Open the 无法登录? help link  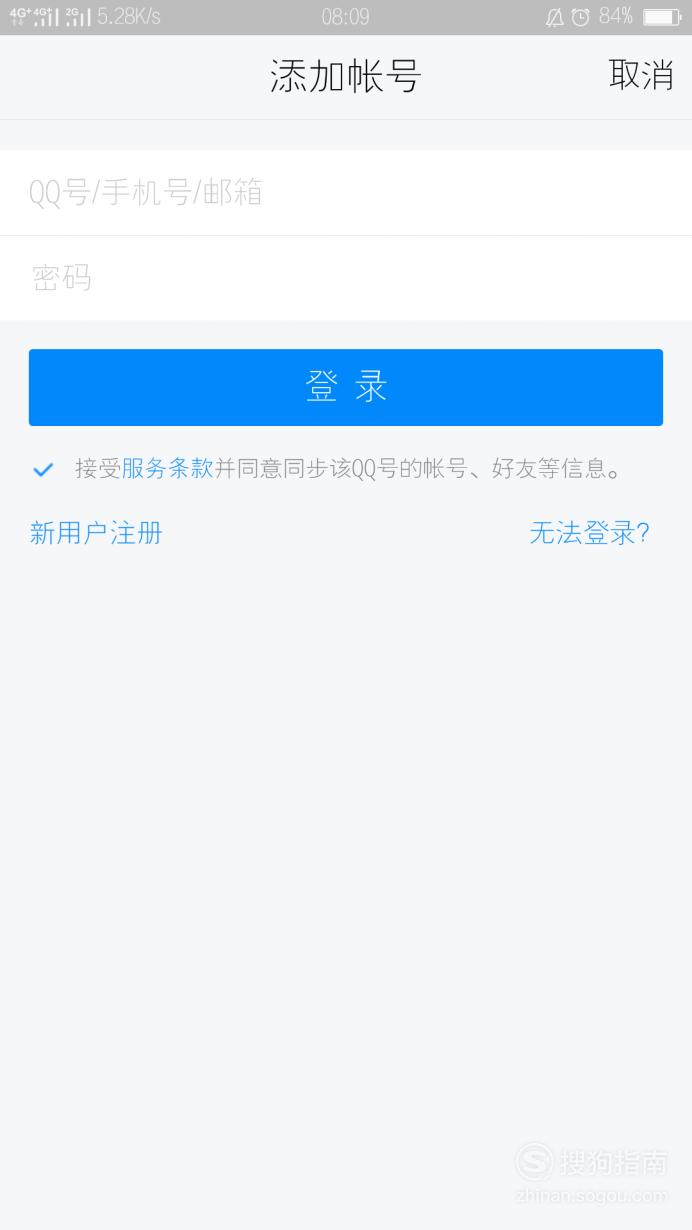click(x=589, y=533)
